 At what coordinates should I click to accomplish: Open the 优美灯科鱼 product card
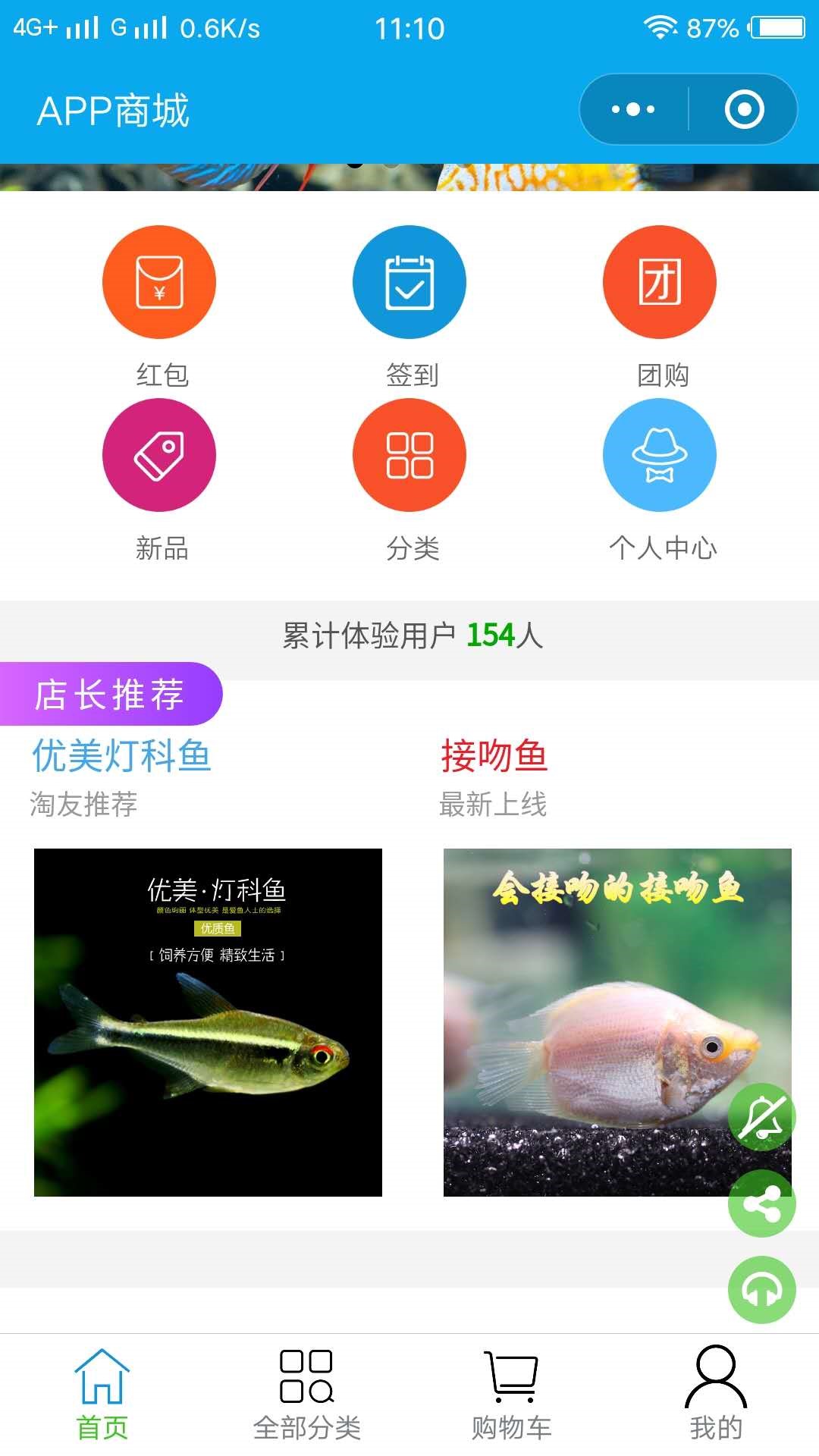208,1021
